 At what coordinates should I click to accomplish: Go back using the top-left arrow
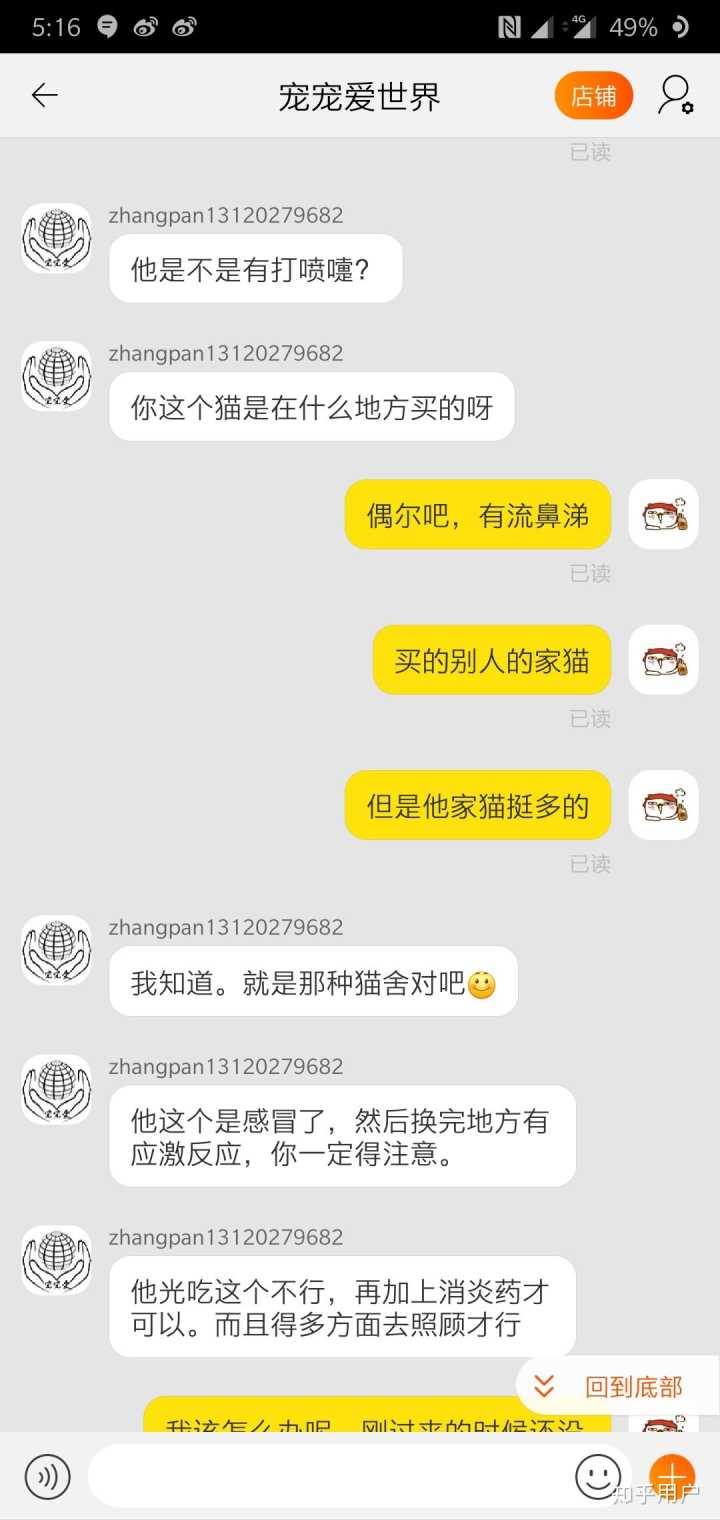point(45,96)
